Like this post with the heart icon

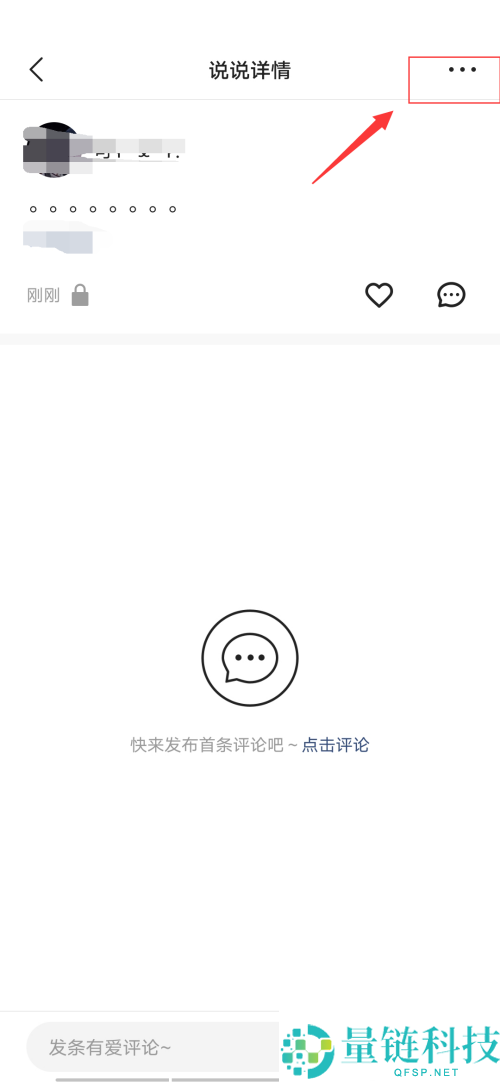pos(379,295)
